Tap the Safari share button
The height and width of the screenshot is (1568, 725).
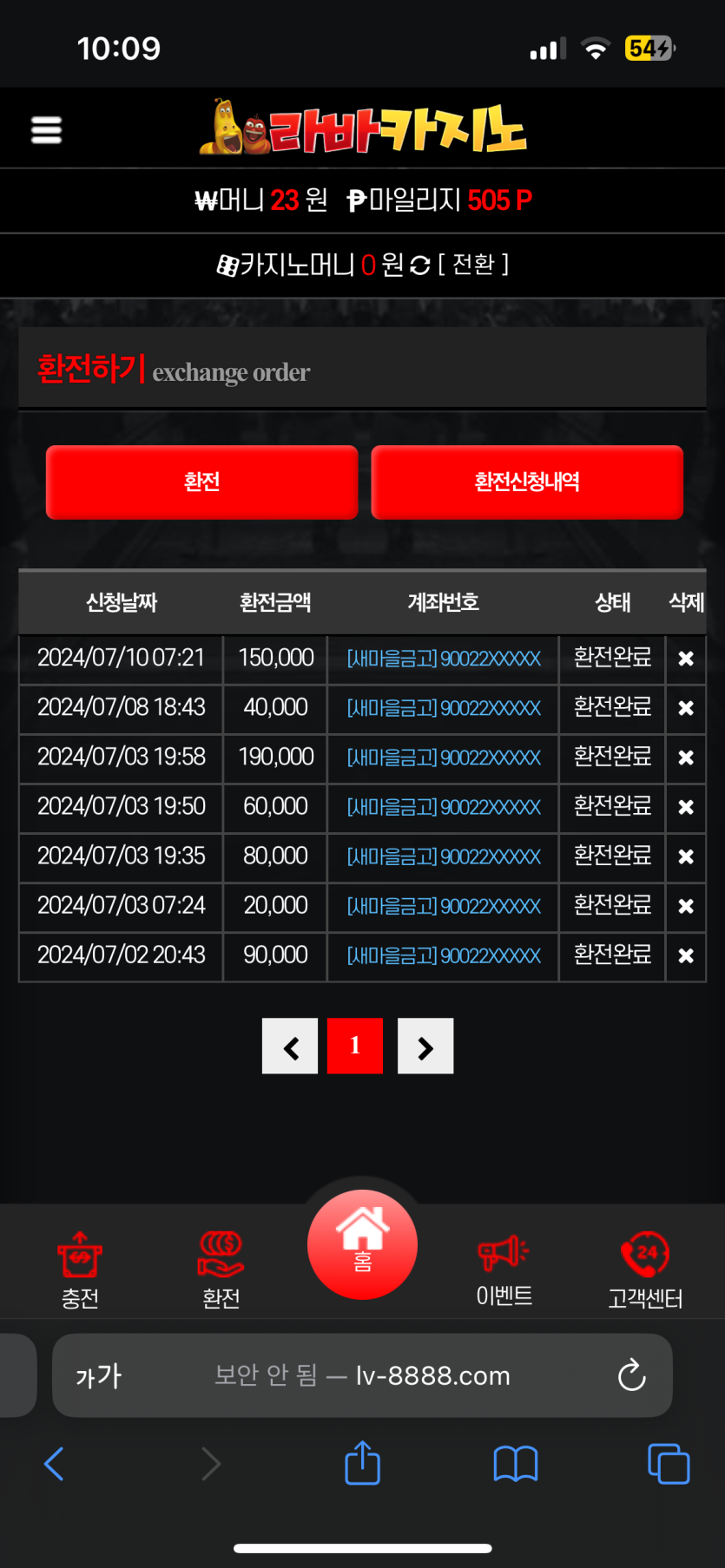pos(362,1464)
